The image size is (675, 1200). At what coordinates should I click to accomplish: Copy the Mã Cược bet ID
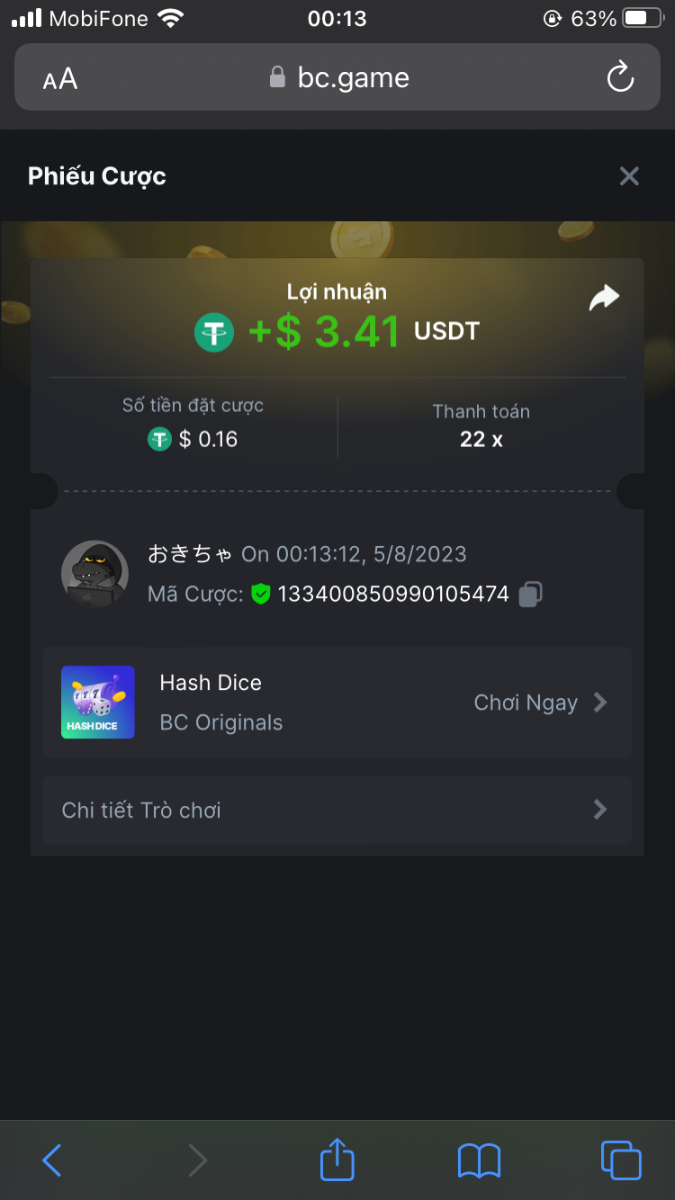tap(531, 594)
